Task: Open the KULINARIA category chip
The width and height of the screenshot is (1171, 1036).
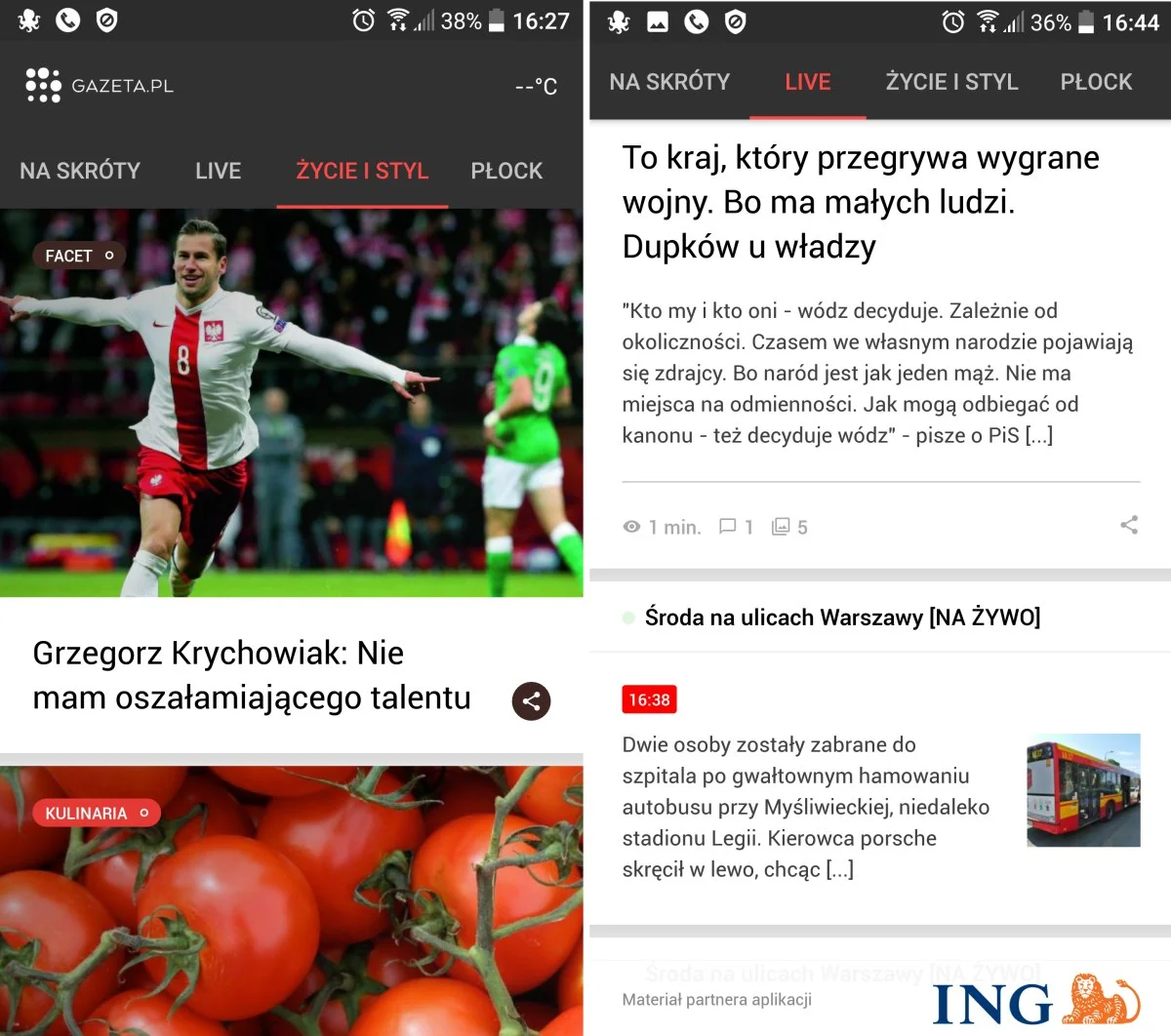Action: 96,813
